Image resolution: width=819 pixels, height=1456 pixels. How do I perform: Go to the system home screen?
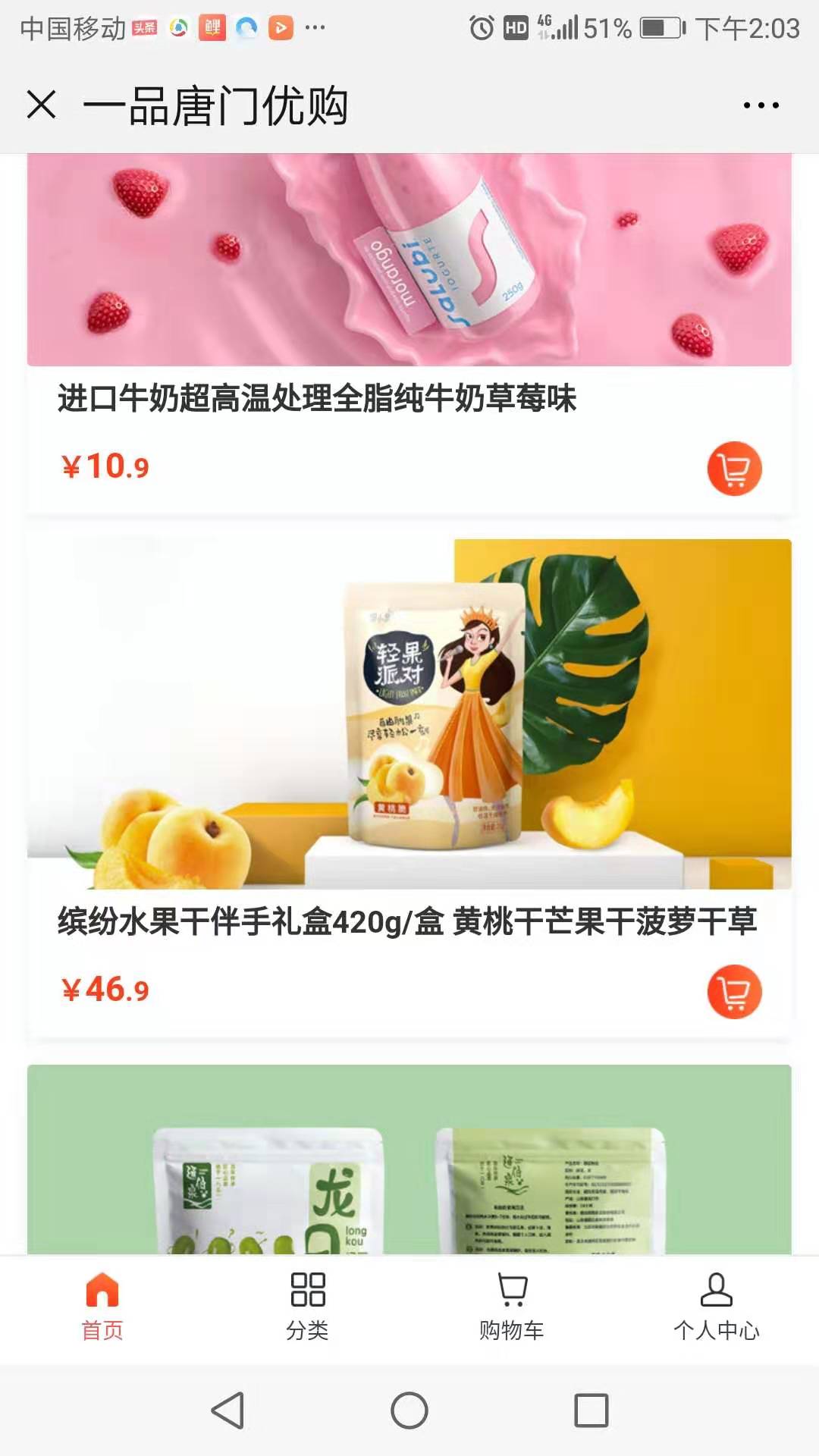point(409,1410)
